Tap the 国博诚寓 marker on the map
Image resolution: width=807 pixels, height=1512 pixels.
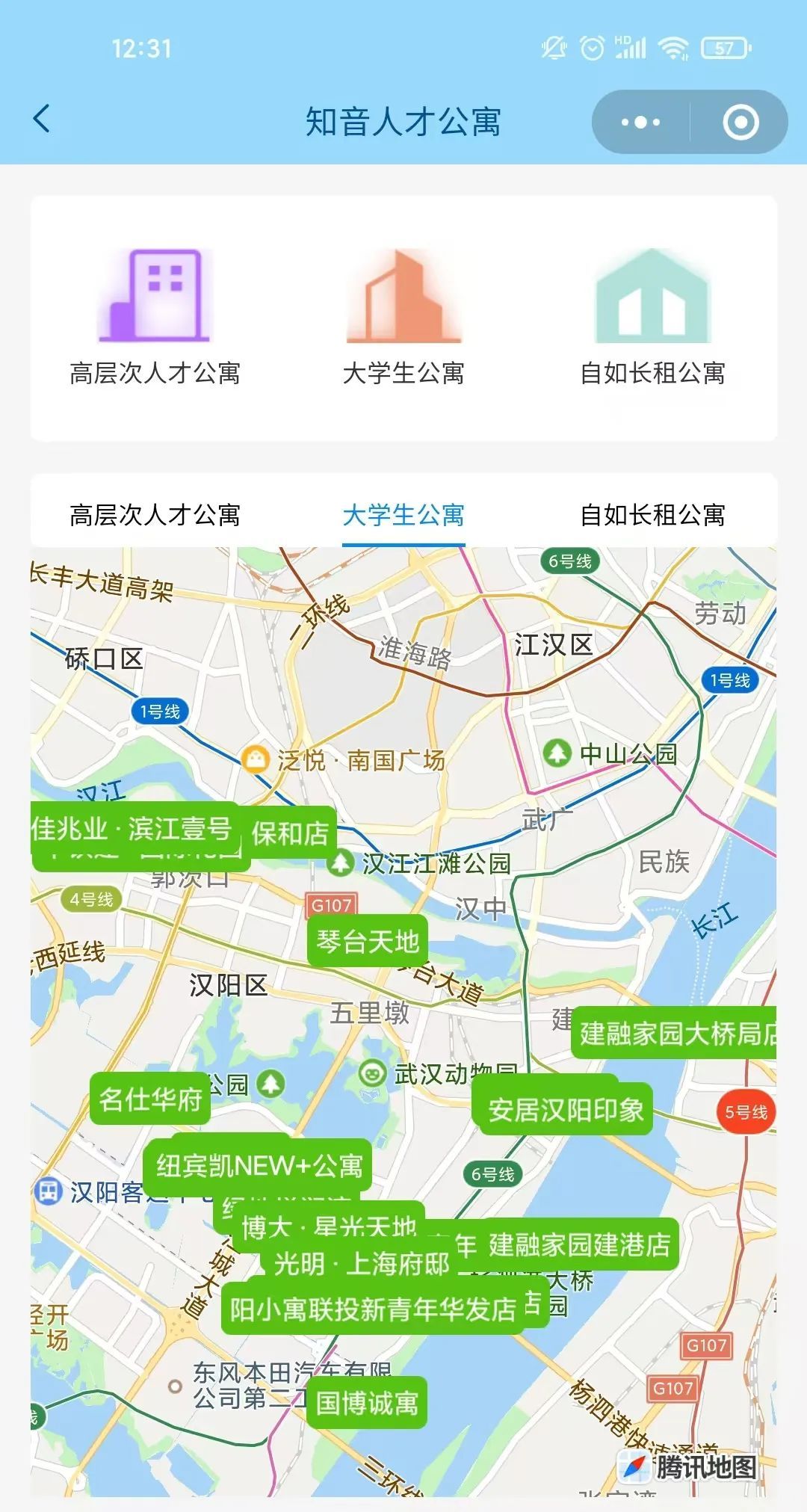[367, 1402]
